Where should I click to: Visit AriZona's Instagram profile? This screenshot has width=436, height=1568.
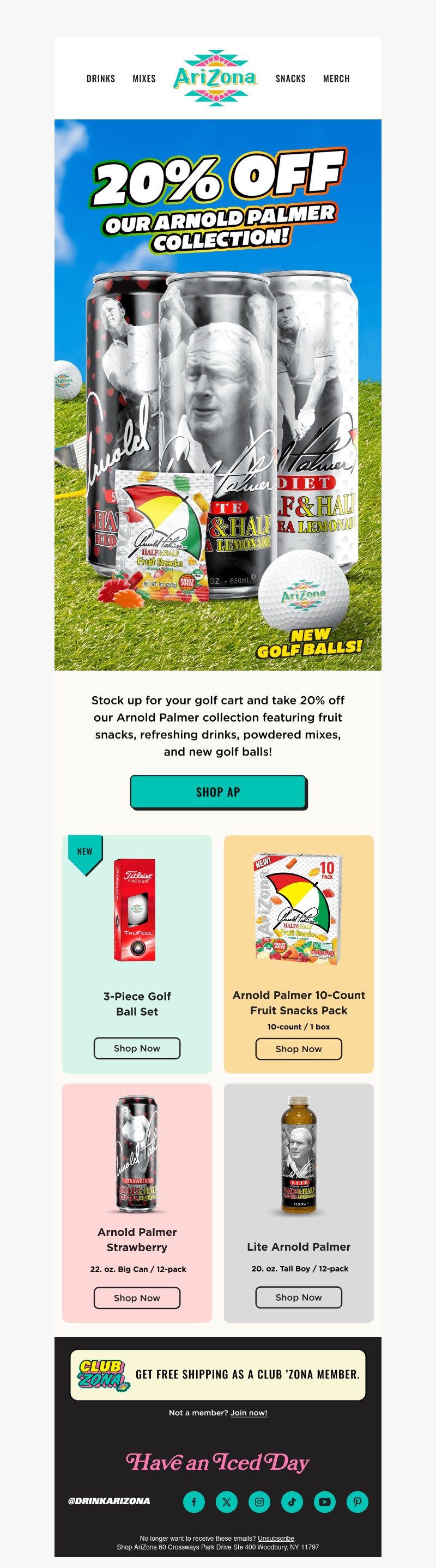[x=259, y=1501]
